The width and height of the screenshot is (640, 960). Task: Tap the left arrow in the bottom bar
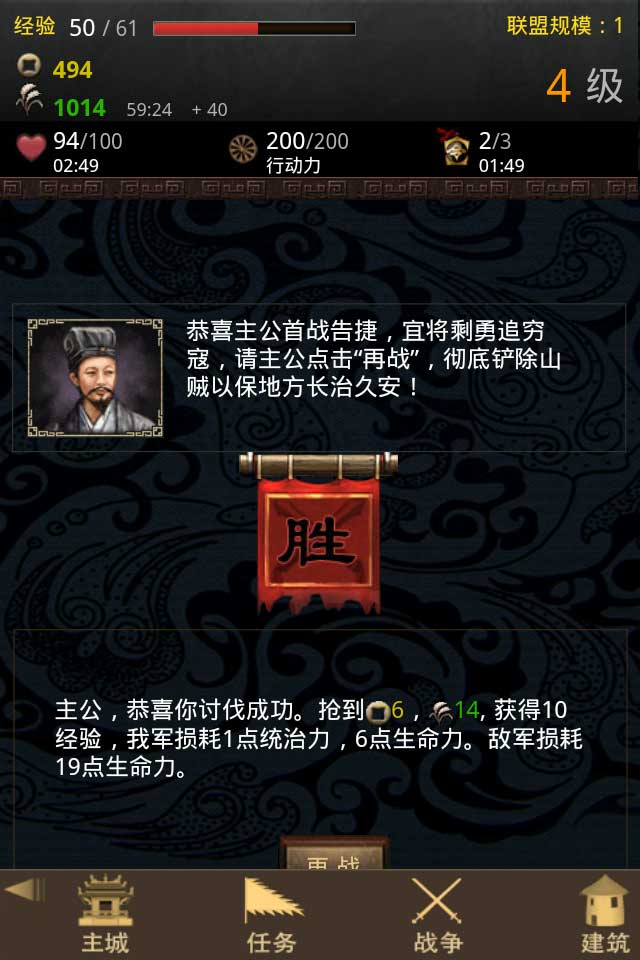(x=24, y=889)
